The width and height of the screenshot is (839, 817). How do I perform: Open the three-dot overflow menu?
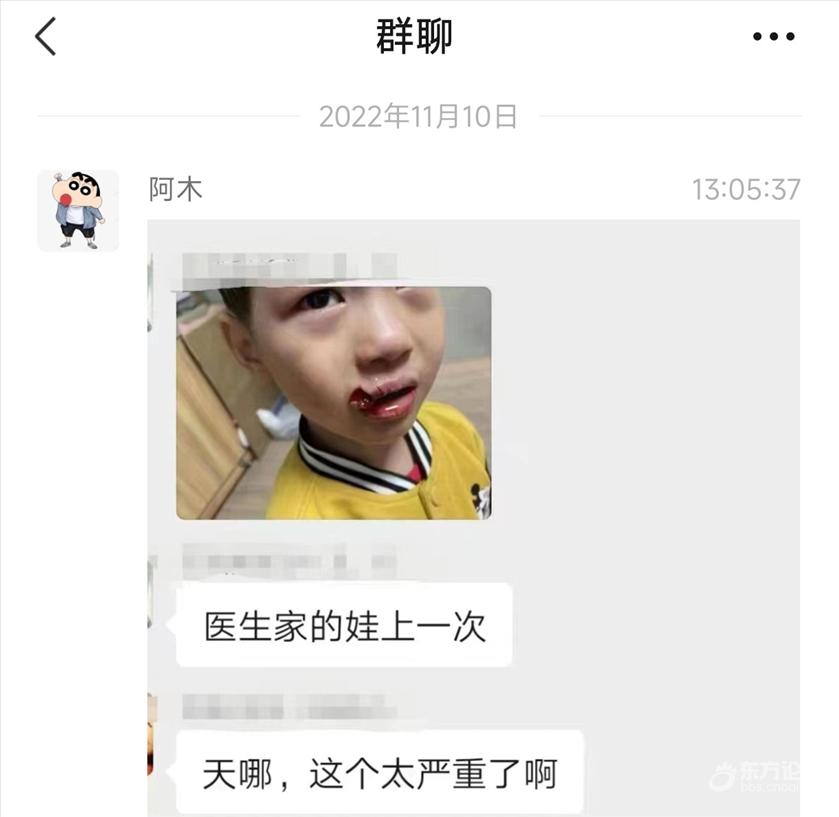[773, 37]
